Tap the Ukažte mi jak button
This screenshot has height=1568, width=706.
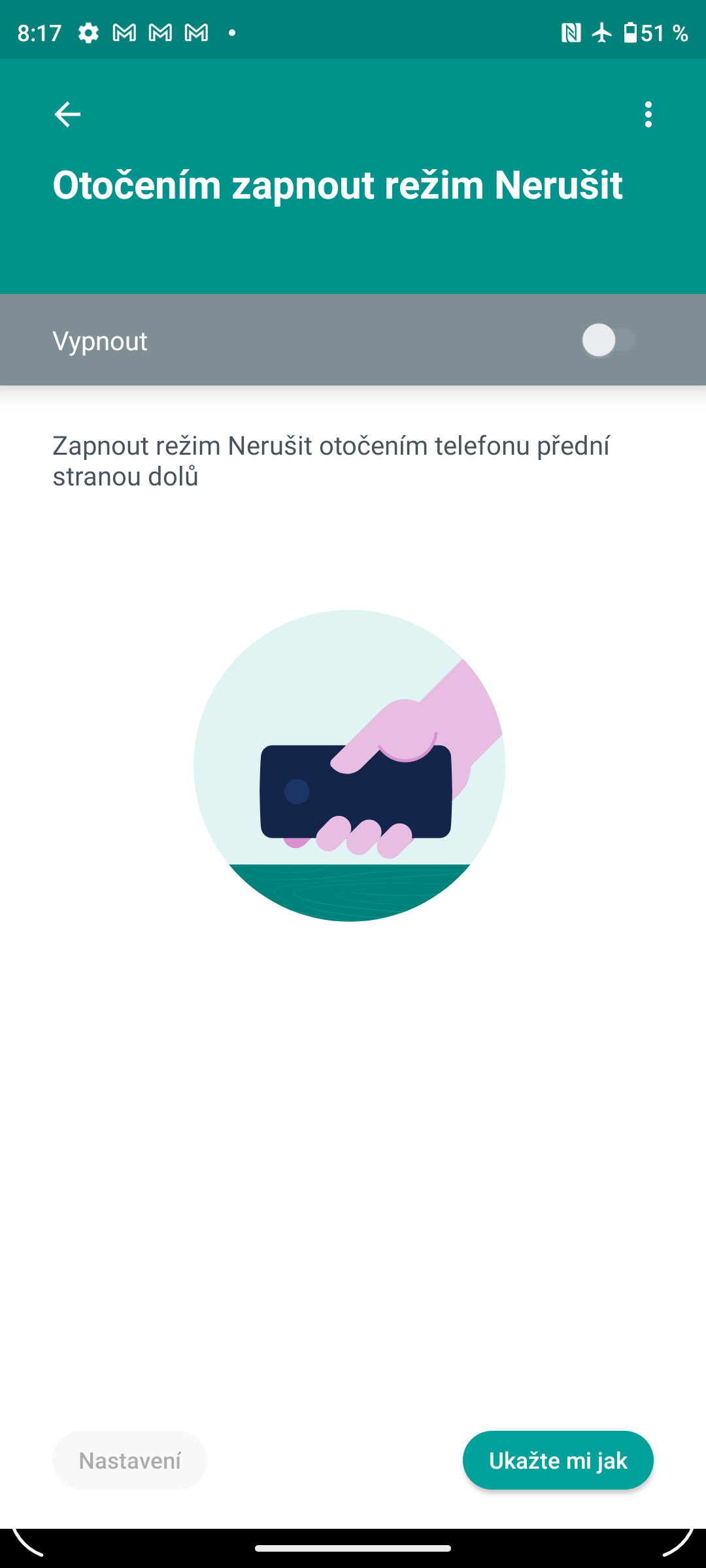pos(558,1460)
